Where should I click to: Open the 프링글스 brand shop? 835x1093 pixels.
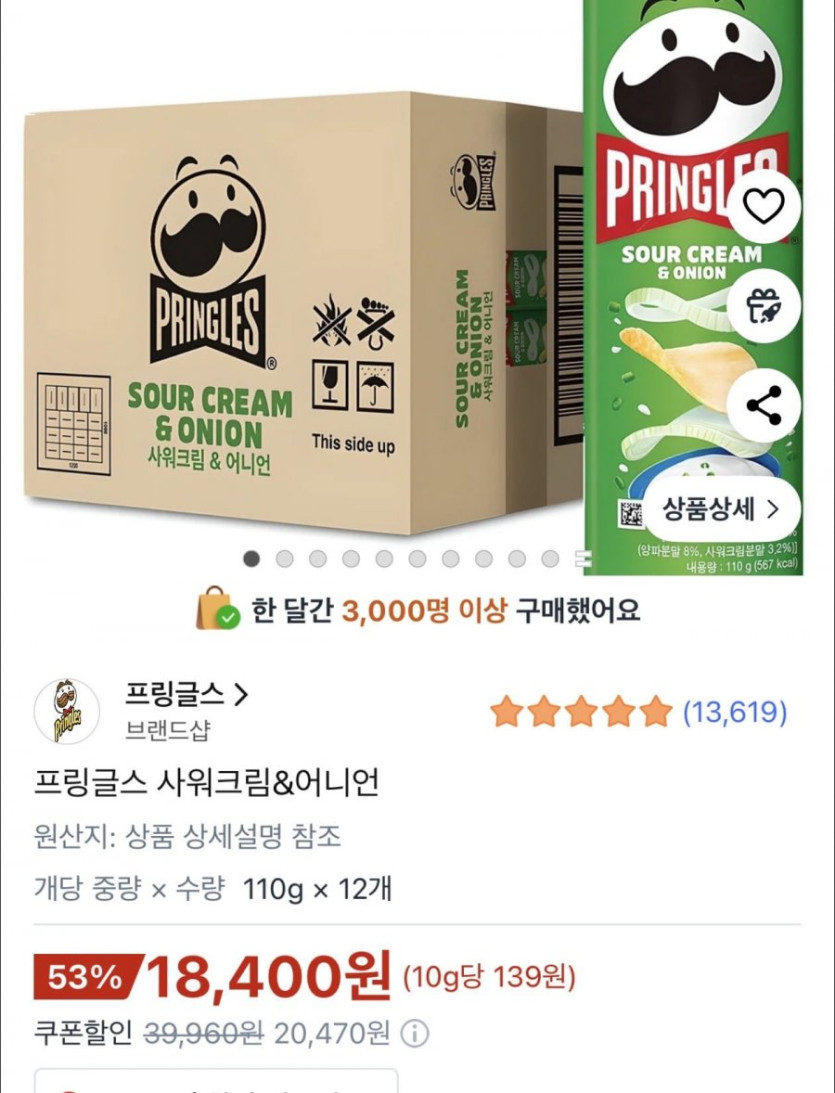[186, 693]
